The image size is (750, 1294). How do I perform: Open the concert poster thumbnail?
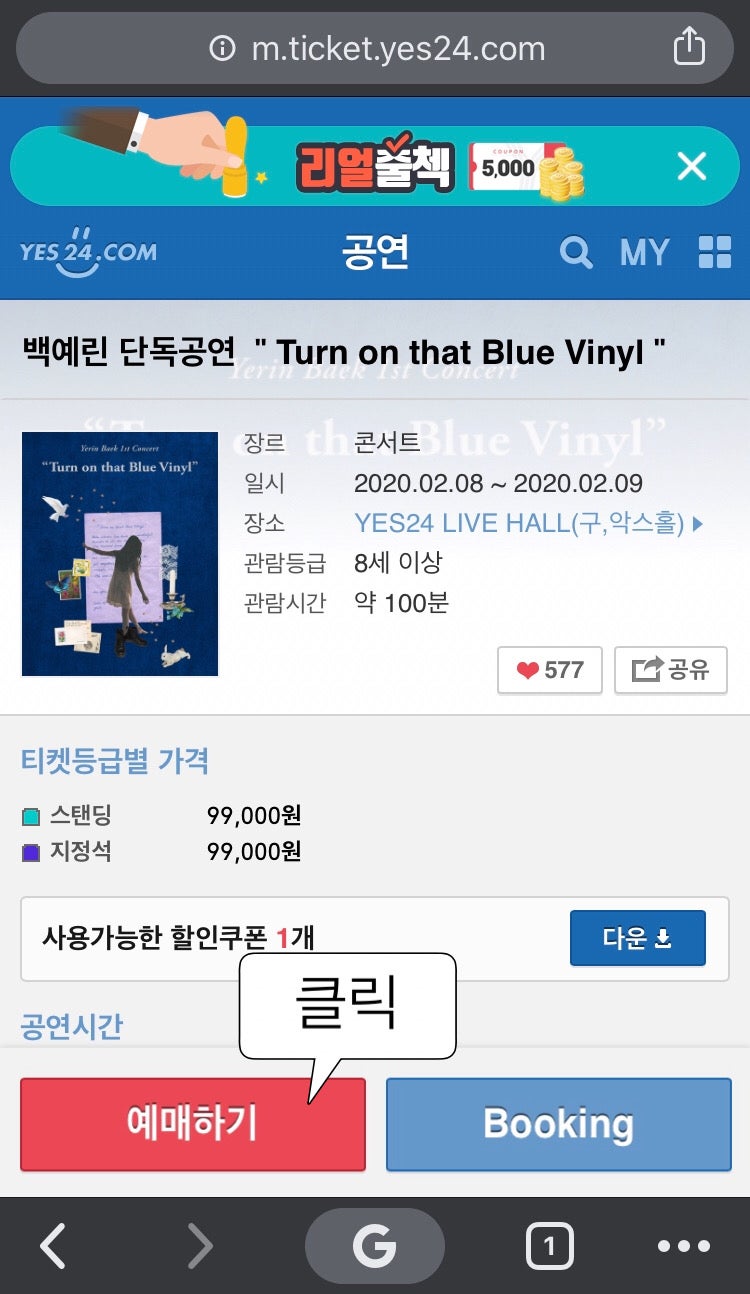coord(120,554)
